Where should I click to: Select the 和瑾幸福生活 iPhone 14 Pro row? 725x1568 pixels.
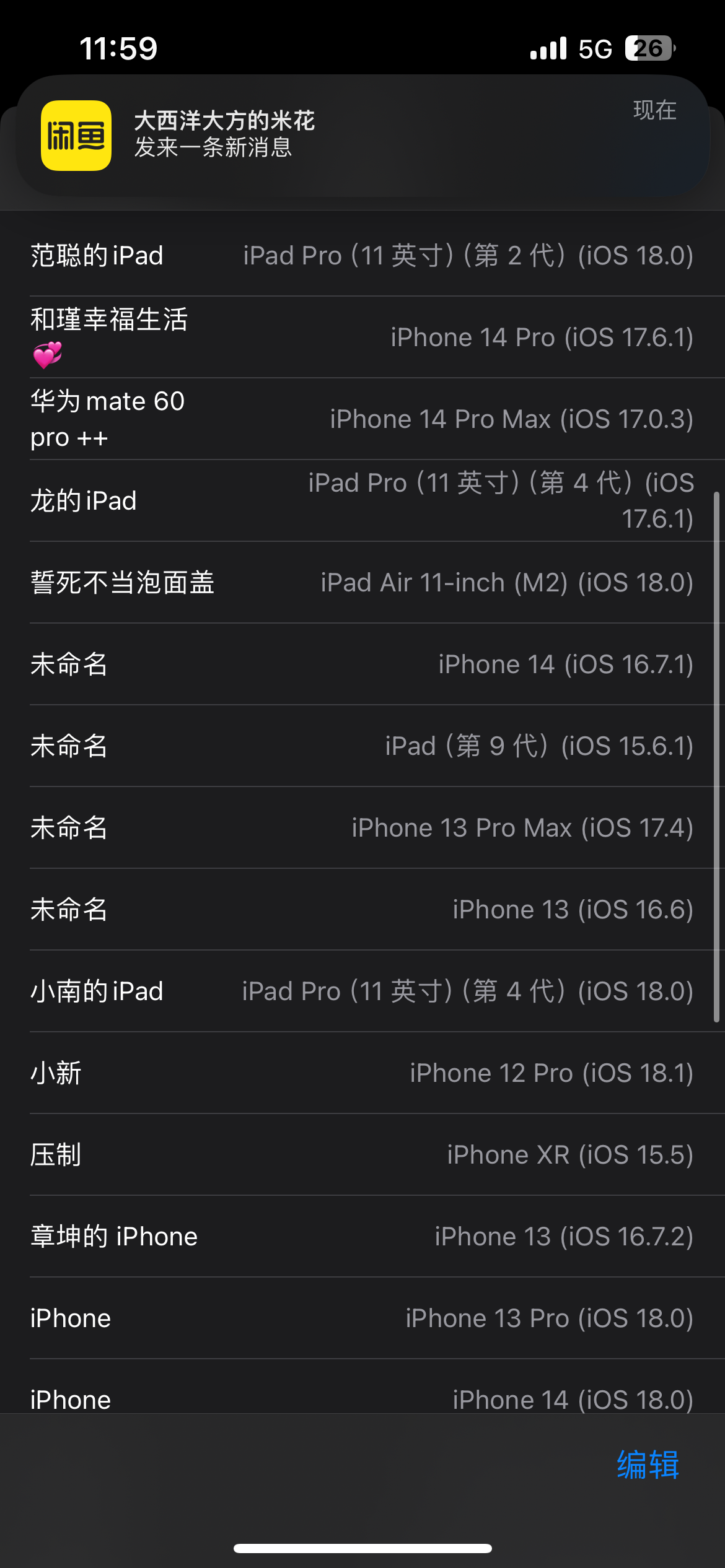[362, 337]
